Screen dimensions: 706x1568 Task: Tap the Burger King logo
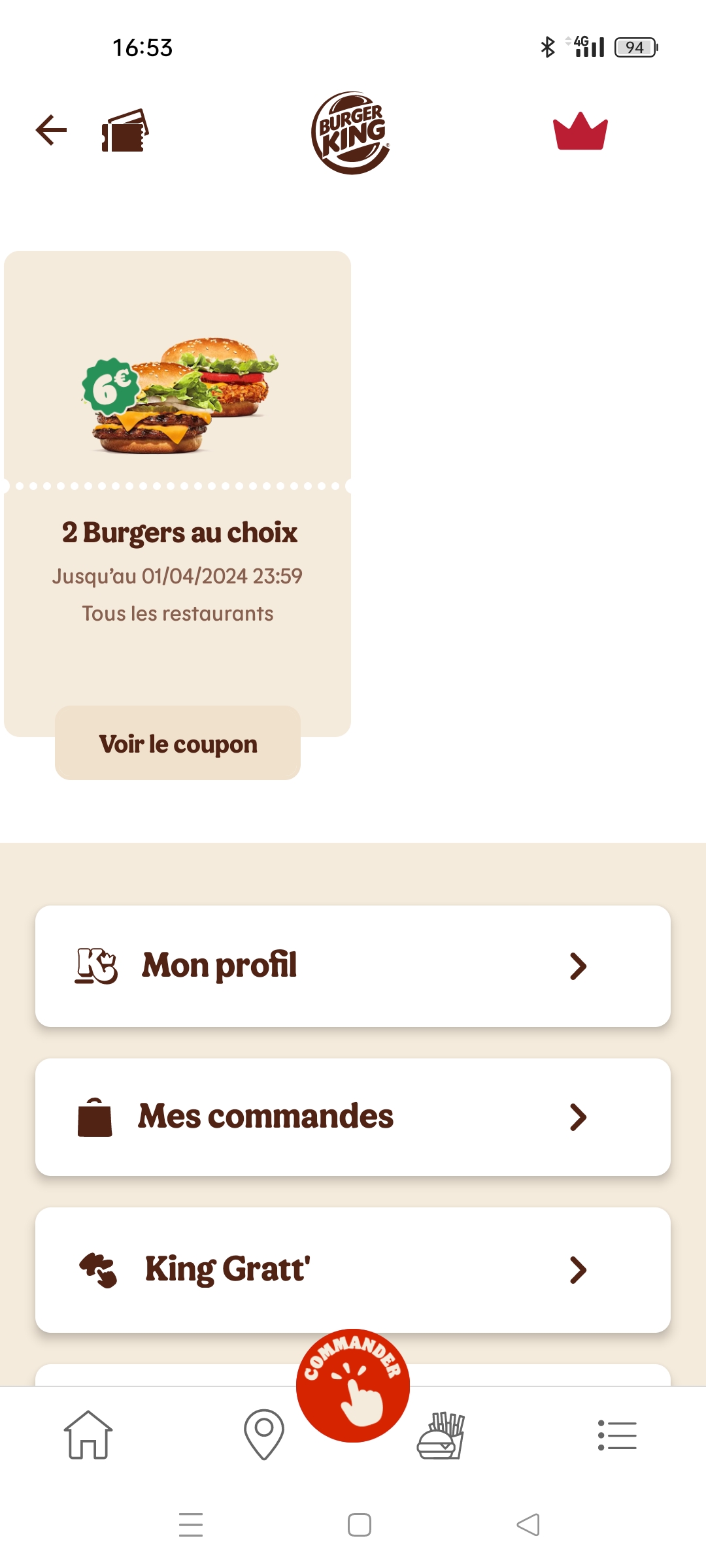click(x=351, y=133)
